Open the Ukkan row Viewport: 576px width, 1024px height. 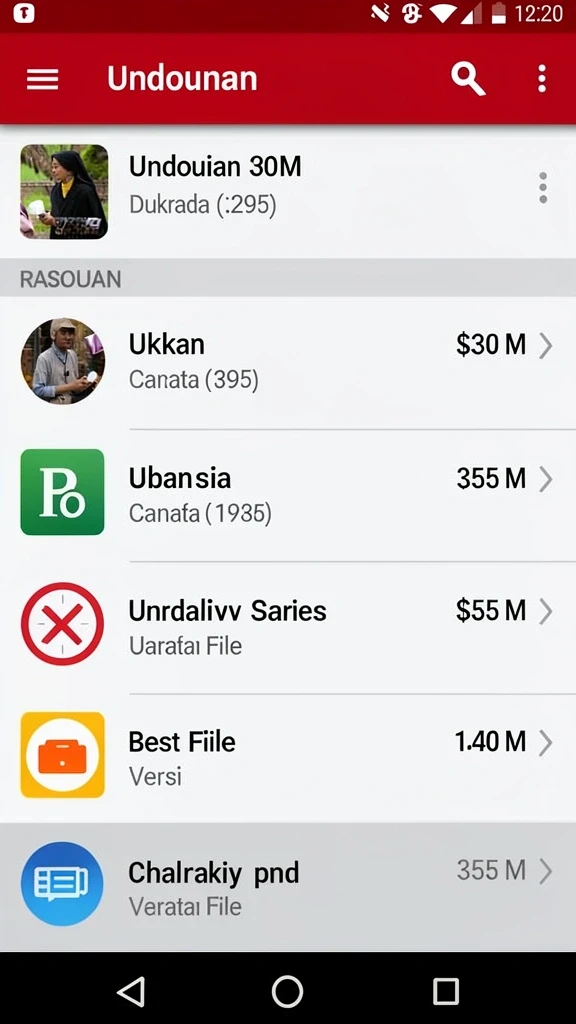tap(288, 362)
